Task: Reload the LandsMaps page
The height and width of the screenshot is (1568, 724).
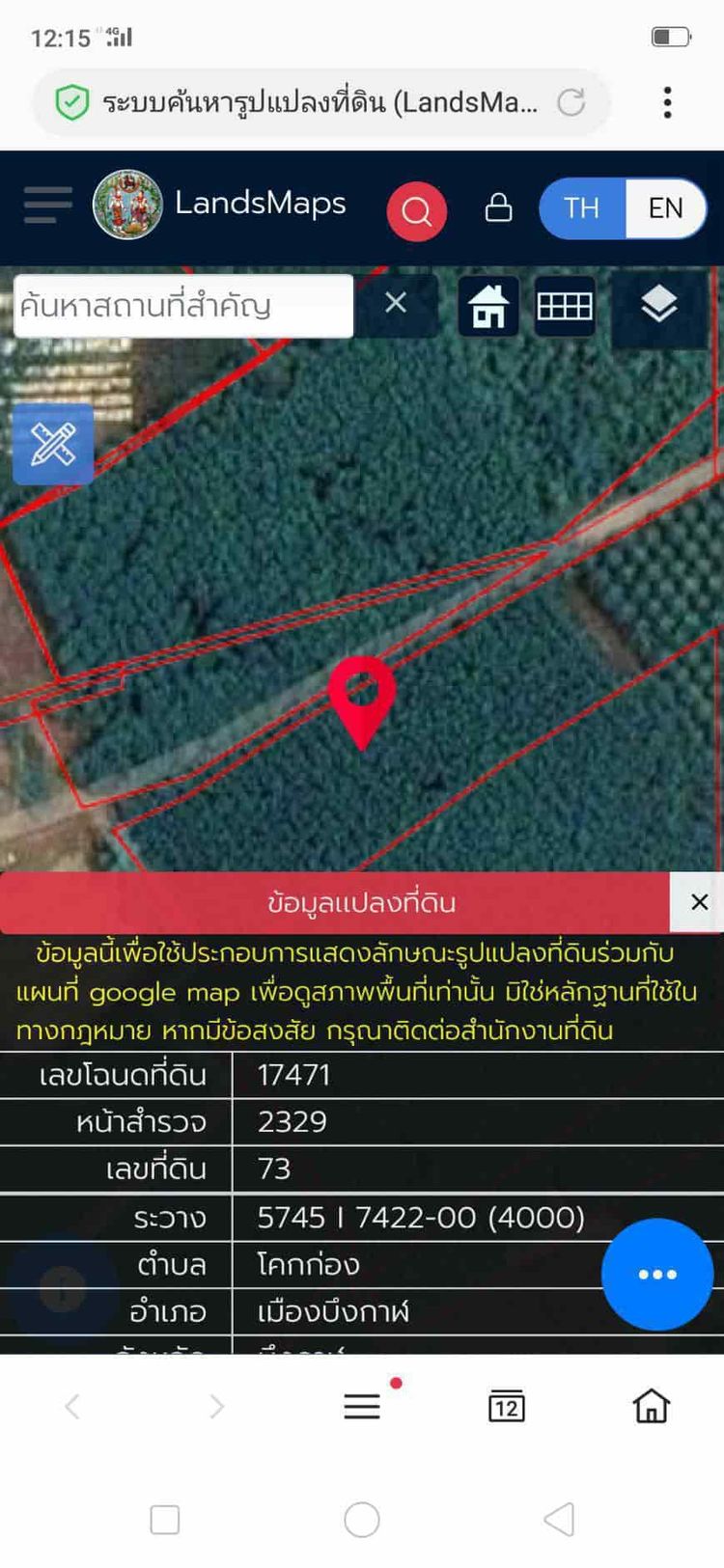Action: coord(571,102)
